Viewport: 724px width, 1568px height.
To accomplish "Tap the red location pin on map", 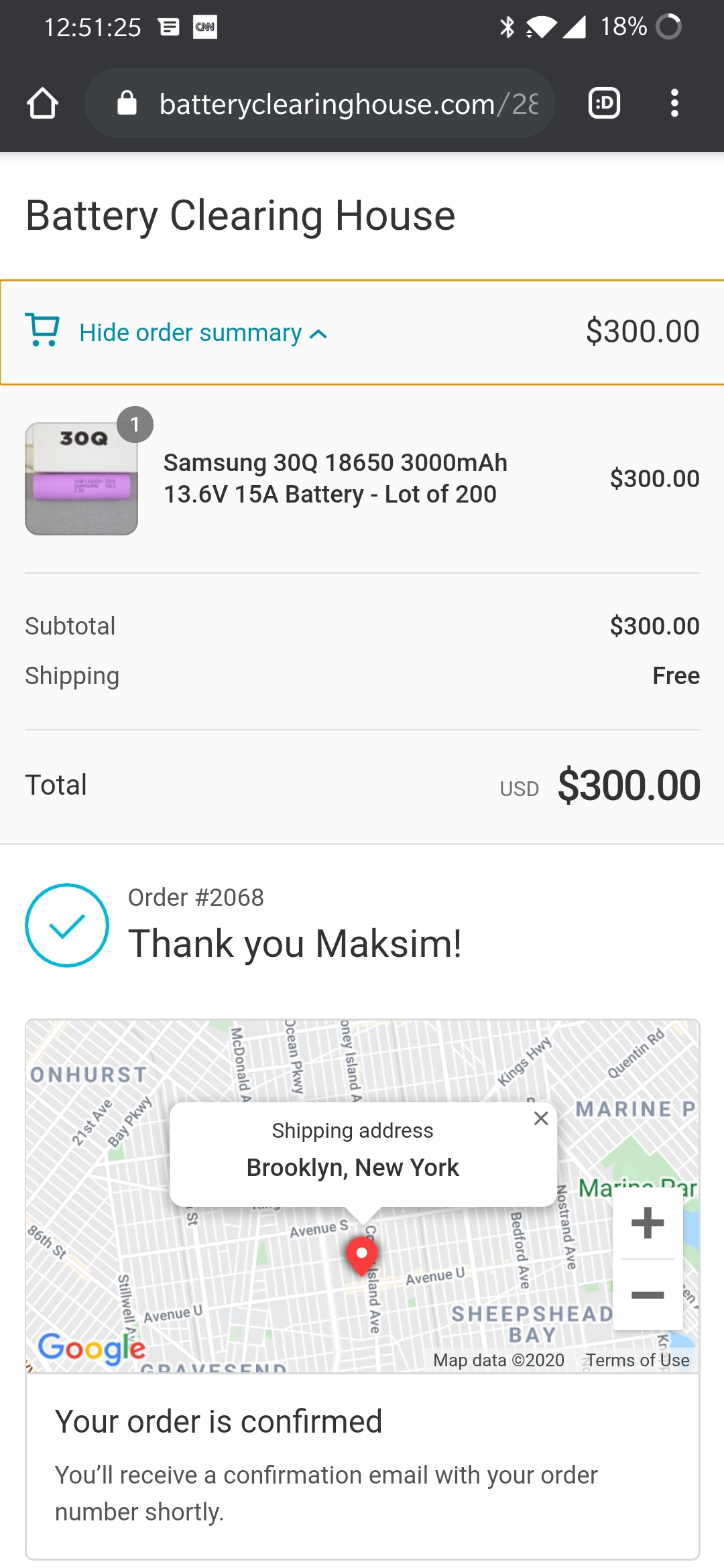I will (x=362, y=1255).
